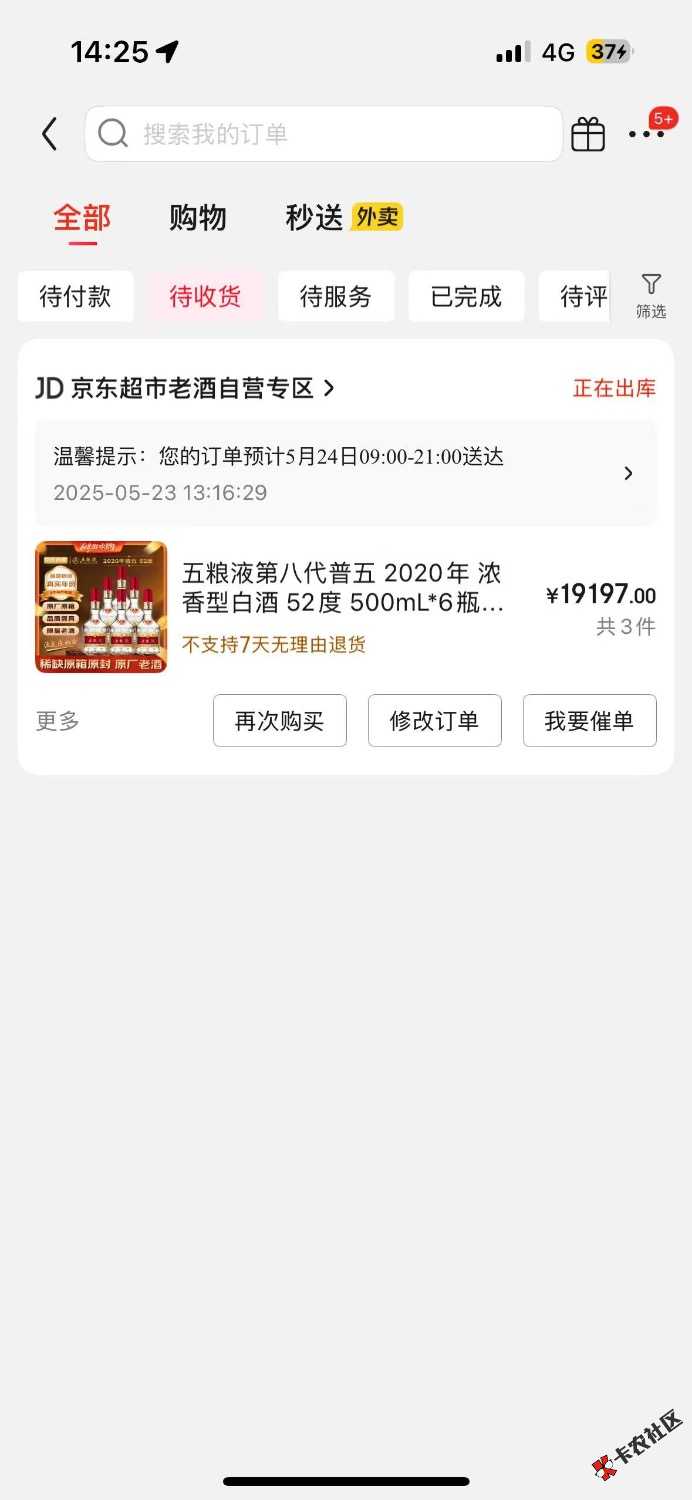Select the 已完成 filter chip
The width and height of the screenshot is (692, 1500).
tap(466, 297)
